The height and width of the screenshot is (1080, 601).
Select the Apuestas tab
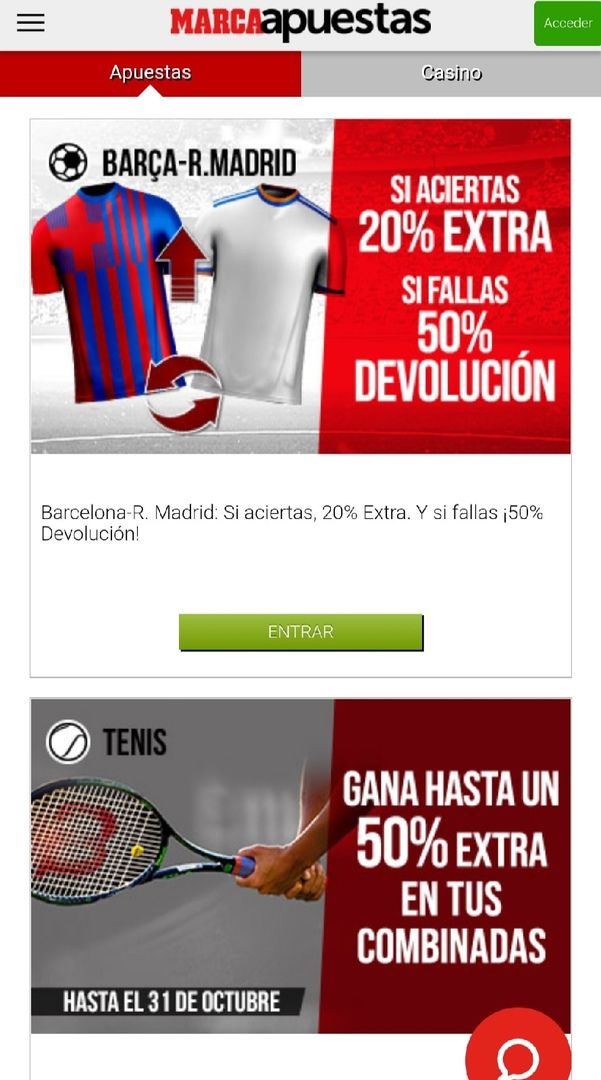[150, 73]
